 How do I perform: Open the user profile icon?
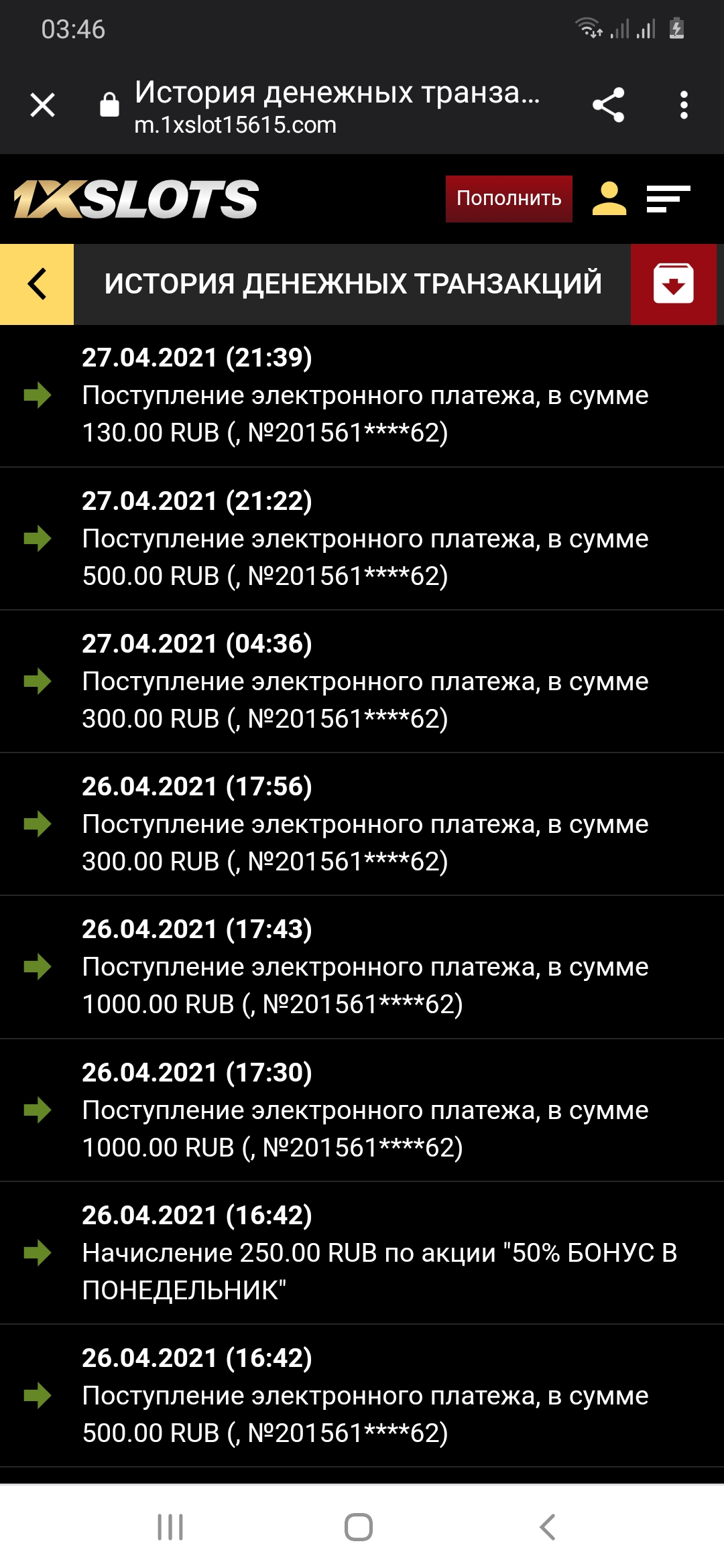click(x=609, y=199)
